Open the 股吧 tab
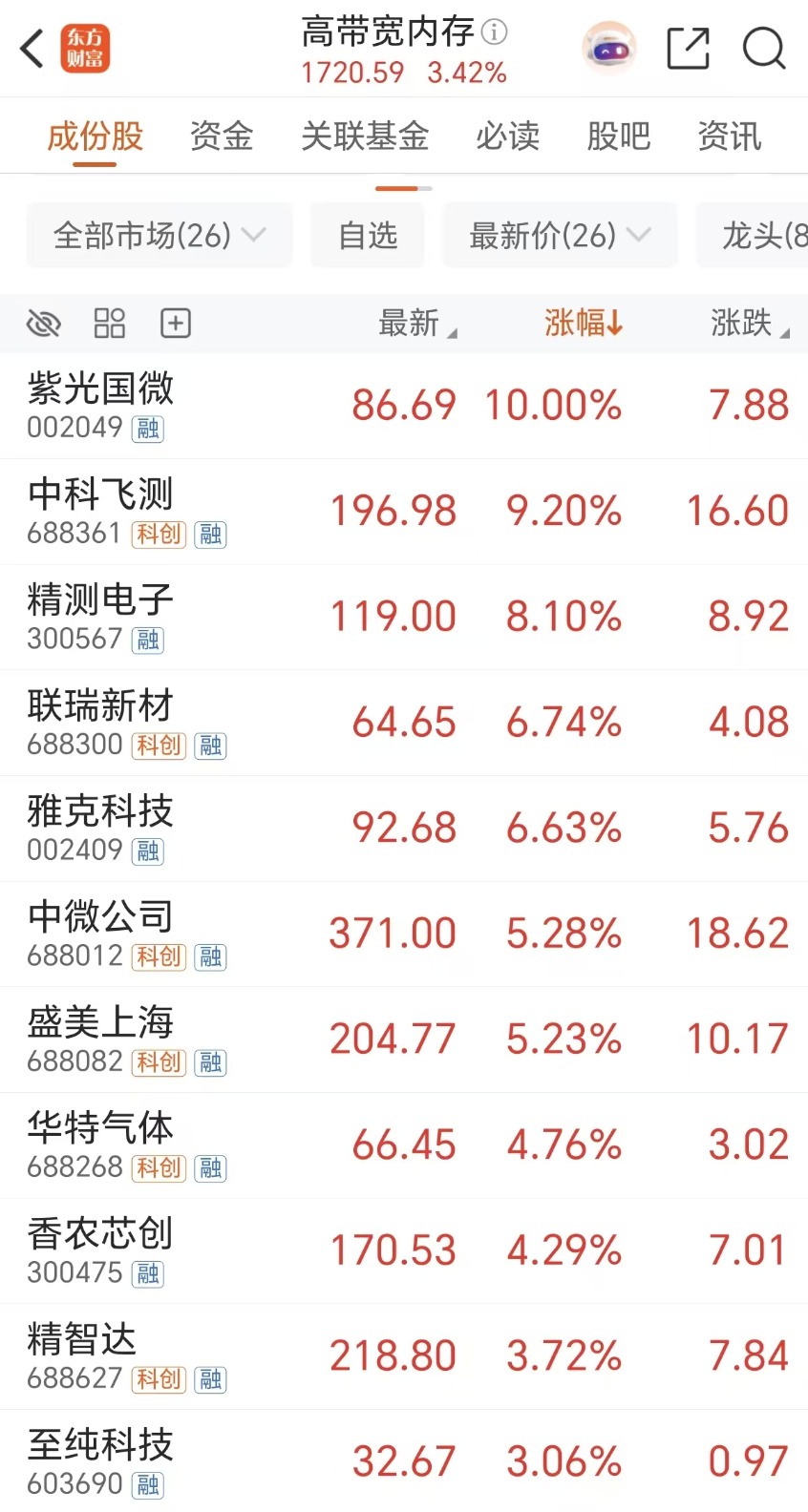Image resolution: width=808 pixels, height=1512 pixels. point(618,136)
